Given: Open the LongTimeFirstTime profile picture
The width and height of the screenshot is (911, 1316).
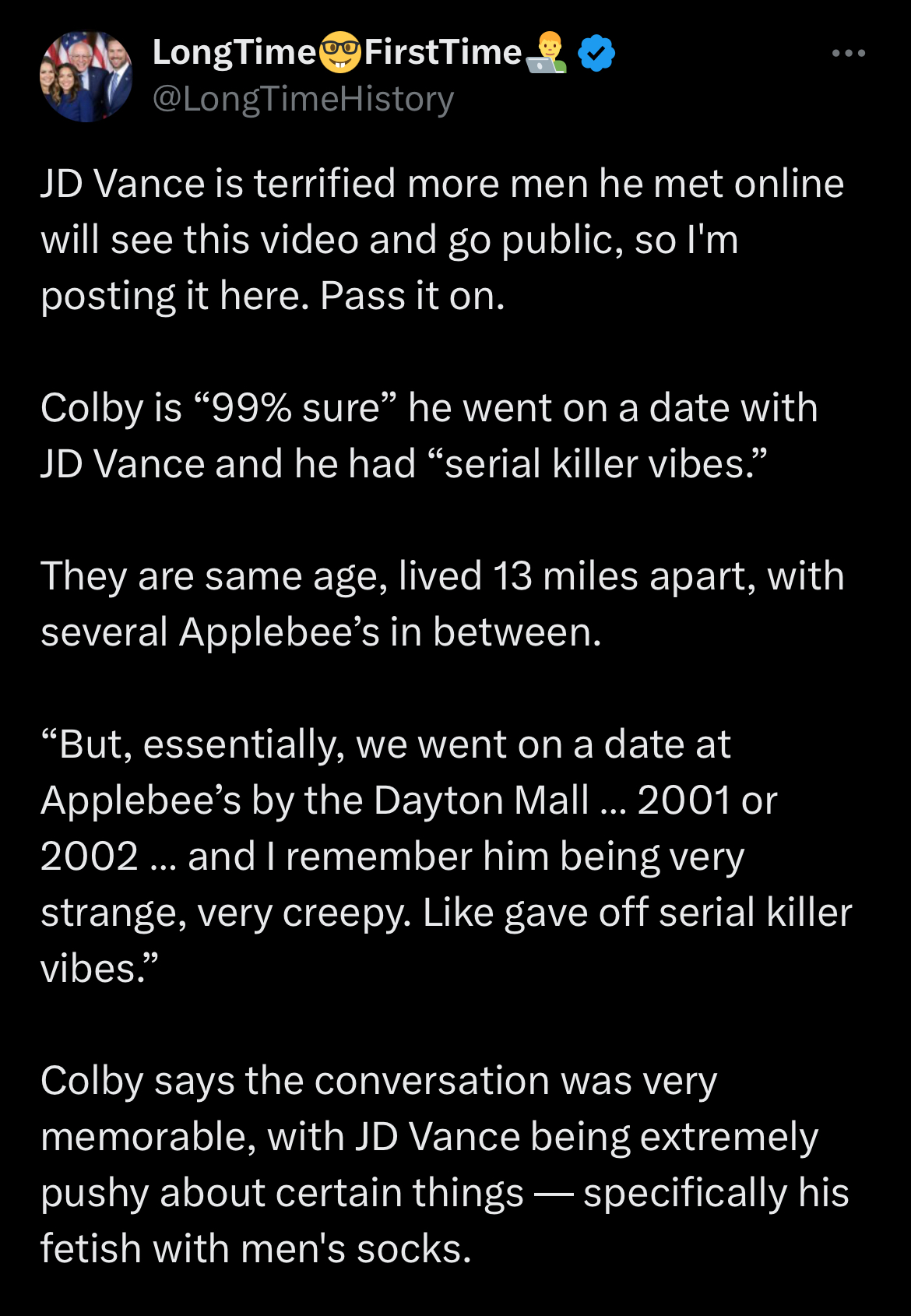Looking at the screenshot, I should pos(86,76).
